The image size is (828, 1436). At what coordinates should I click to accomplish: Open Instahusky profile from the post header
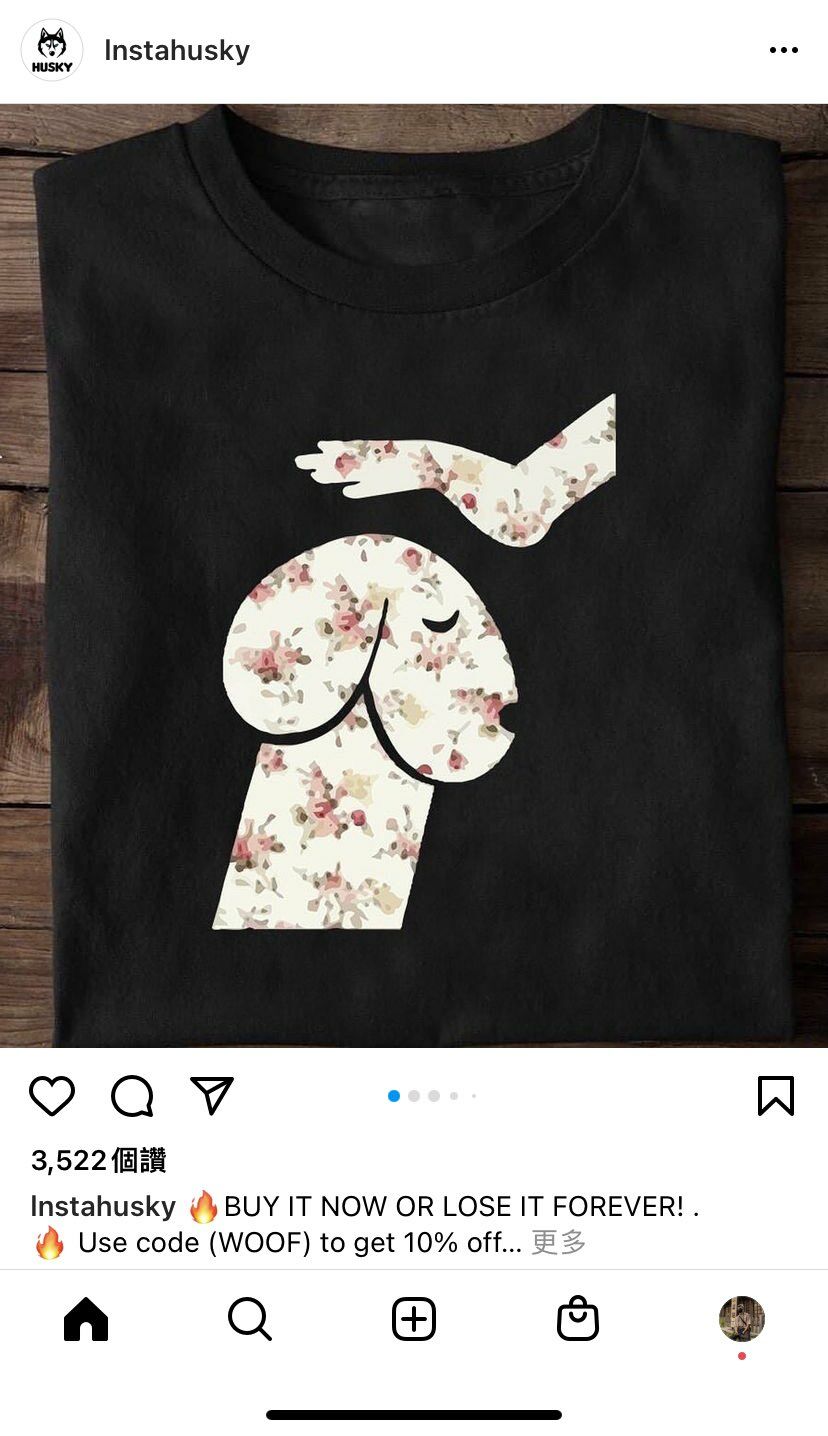point(177,50)
